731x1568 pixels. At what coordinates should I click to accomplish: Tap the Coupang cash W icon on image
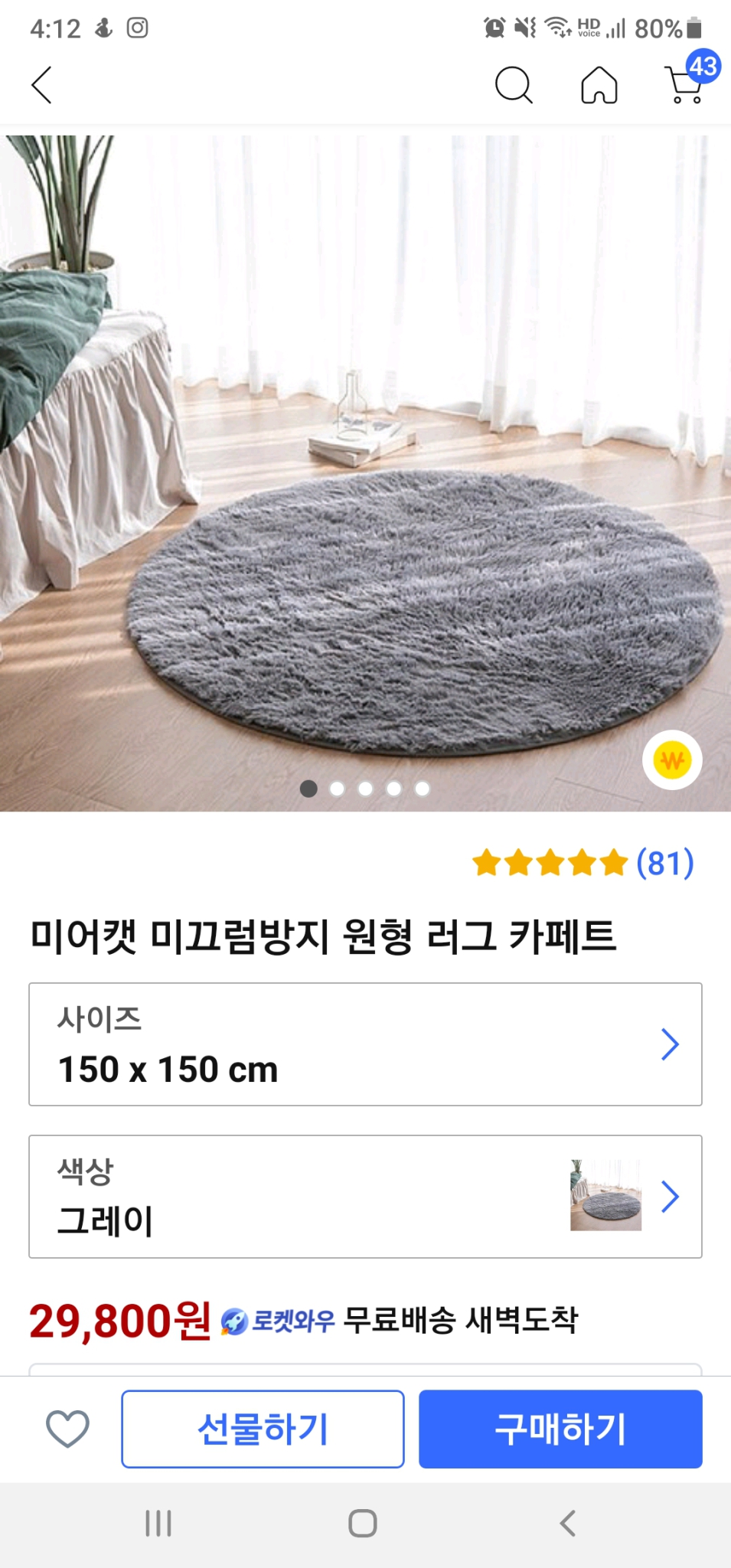pos(674,759)
